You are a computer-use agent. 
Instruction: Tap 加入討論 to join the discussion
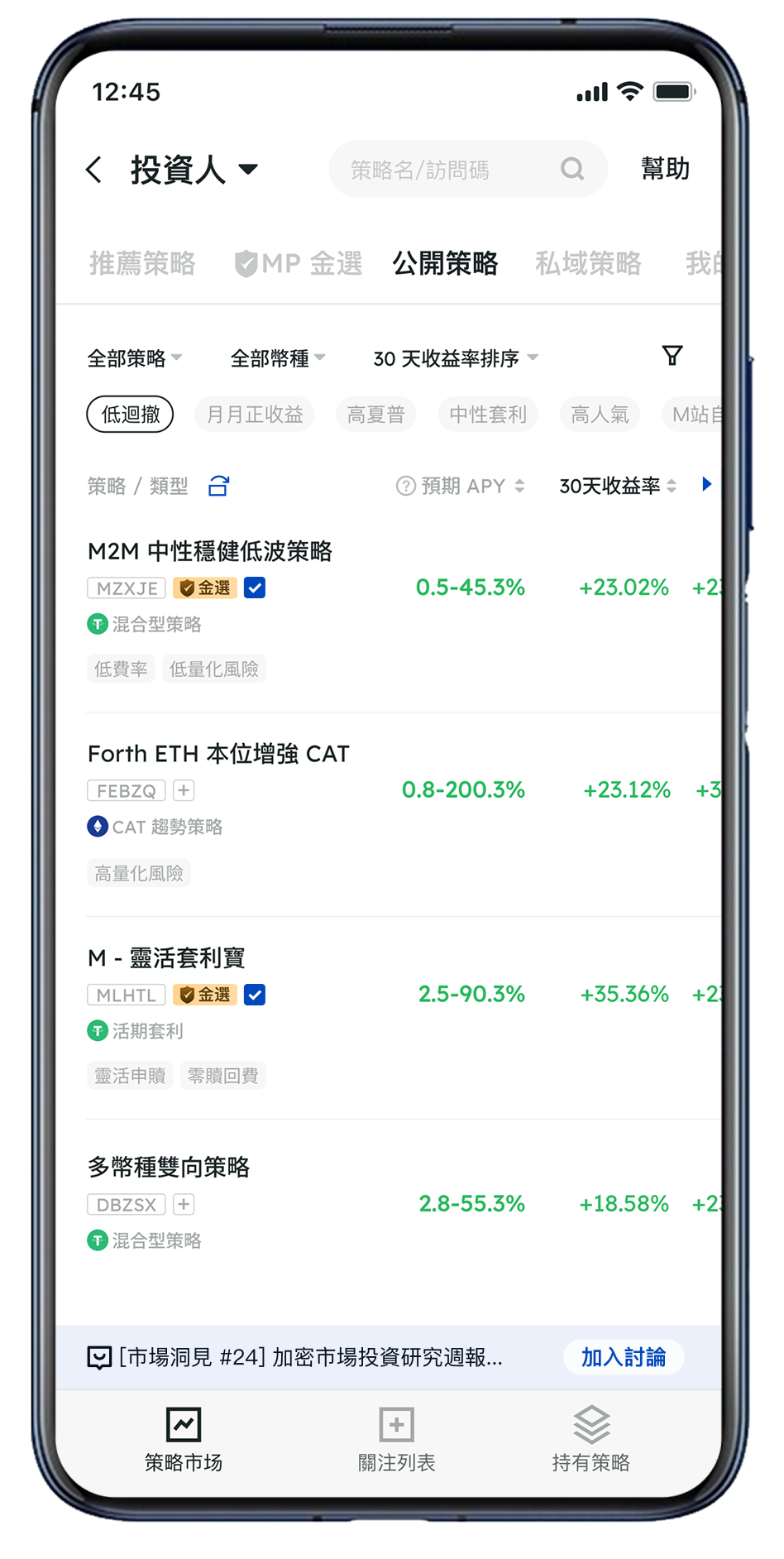tap(624, 1357)
